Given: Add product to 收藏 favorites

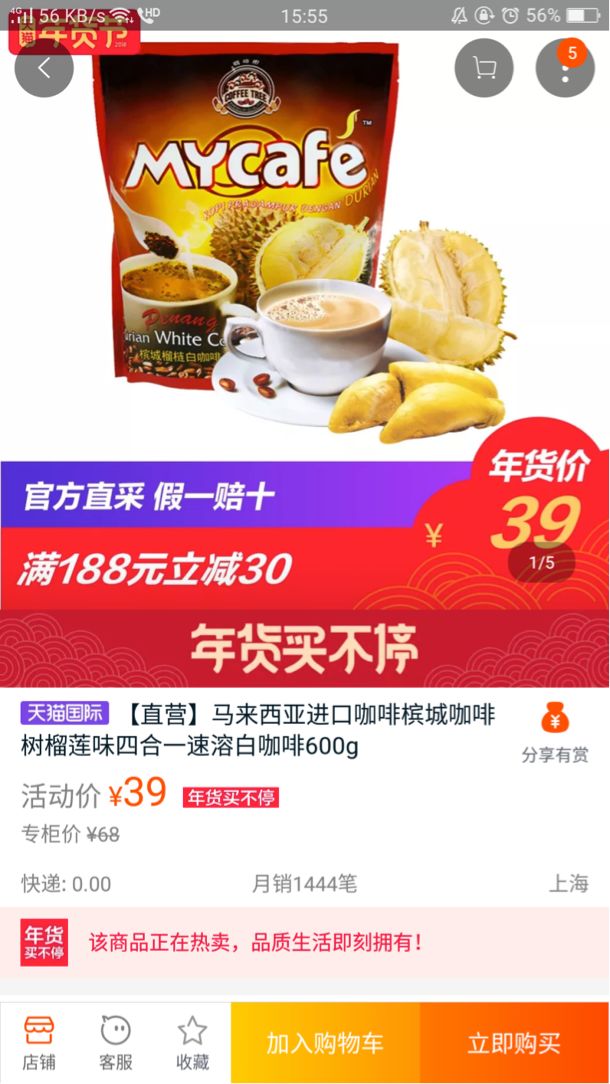Looking at the screenshot, I should pyautogui.click(x=192, y=1042).
